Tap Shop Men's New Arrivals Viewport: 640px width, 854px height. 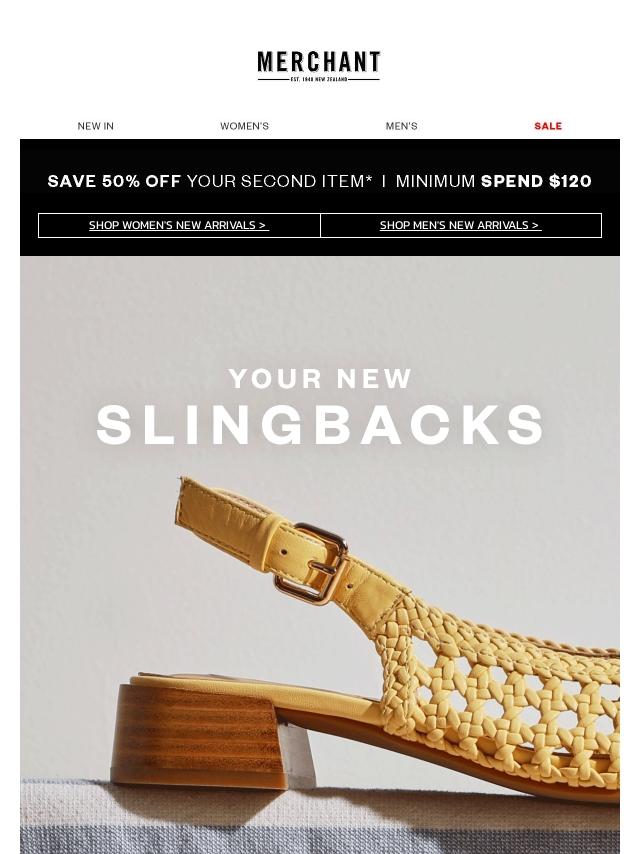[x=460, y=225]
